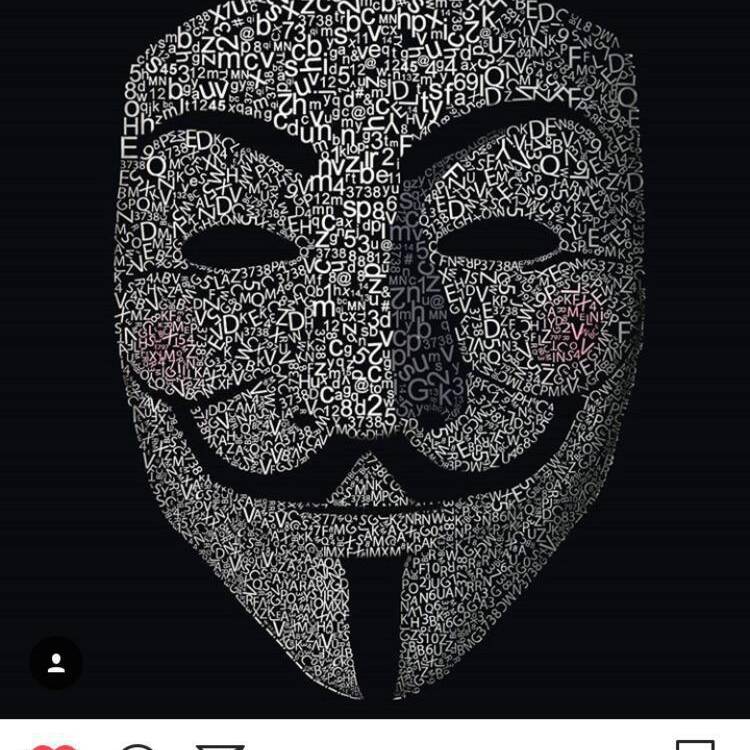
Task: Open comments via the speech bubble icon
Action: [138, 745]
